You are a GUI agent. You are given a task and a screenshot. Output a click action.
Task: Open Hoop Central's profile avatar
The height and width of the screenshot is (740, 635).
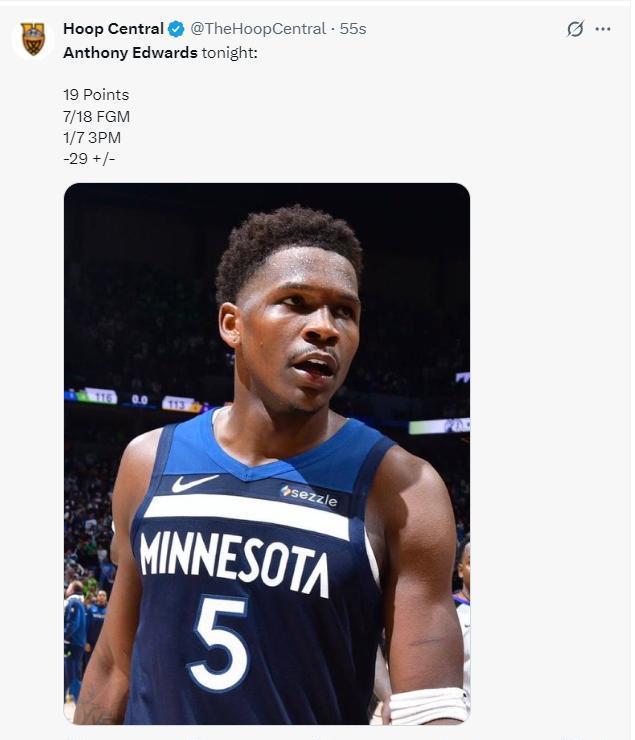(33, 39)
